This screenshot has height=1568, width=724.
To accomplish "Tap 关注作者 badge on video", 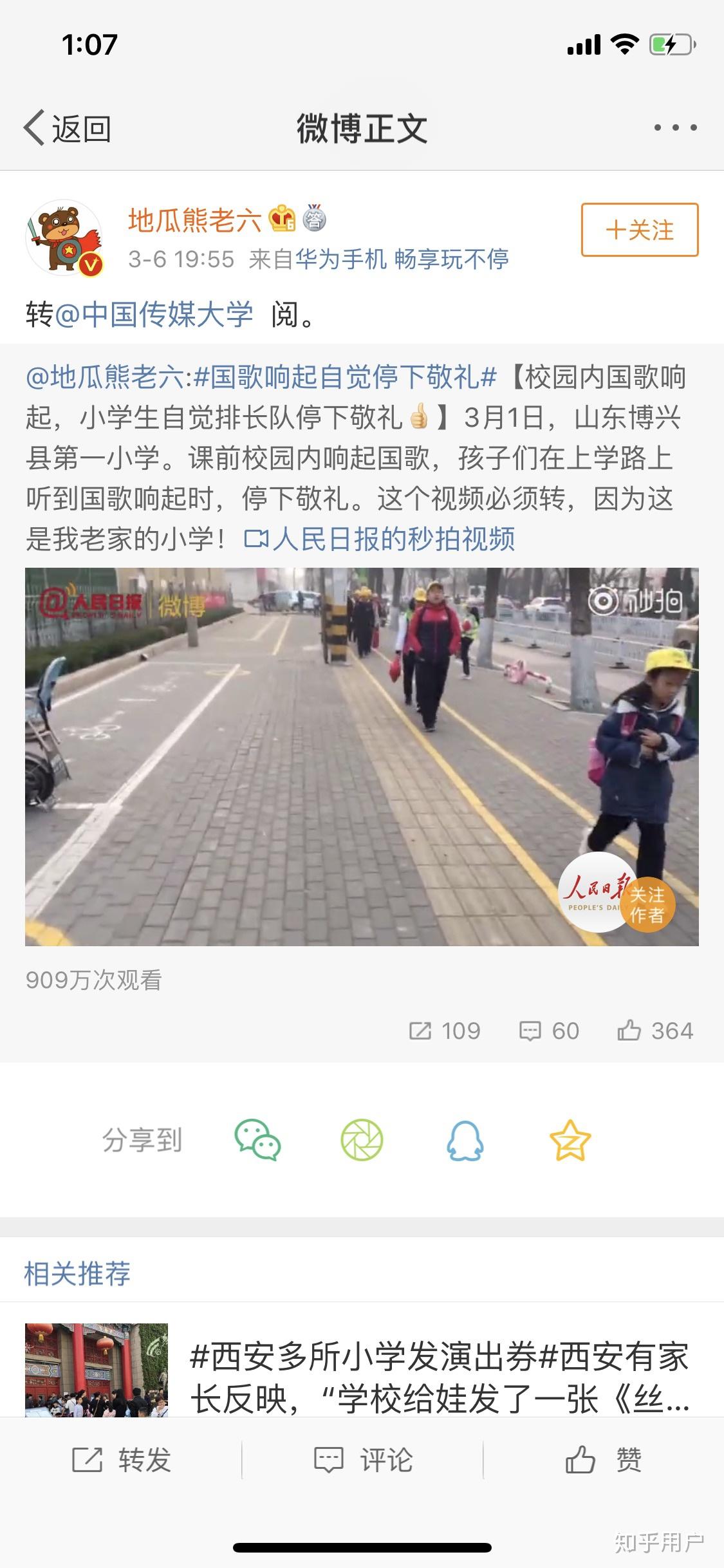I will click(646, 904).
